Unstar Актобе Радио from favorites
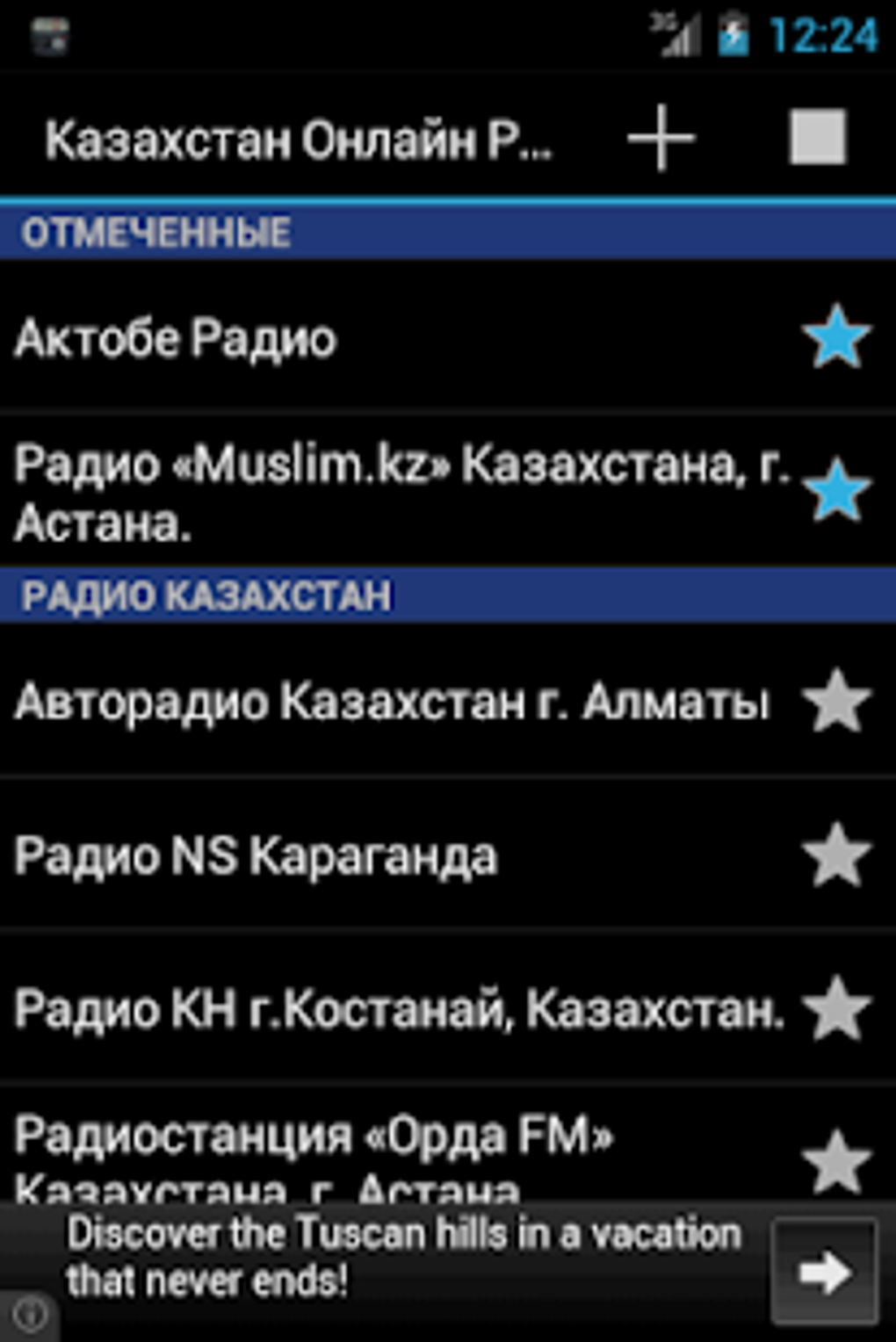The image size is (896, 1342). [x=836, y=337]
